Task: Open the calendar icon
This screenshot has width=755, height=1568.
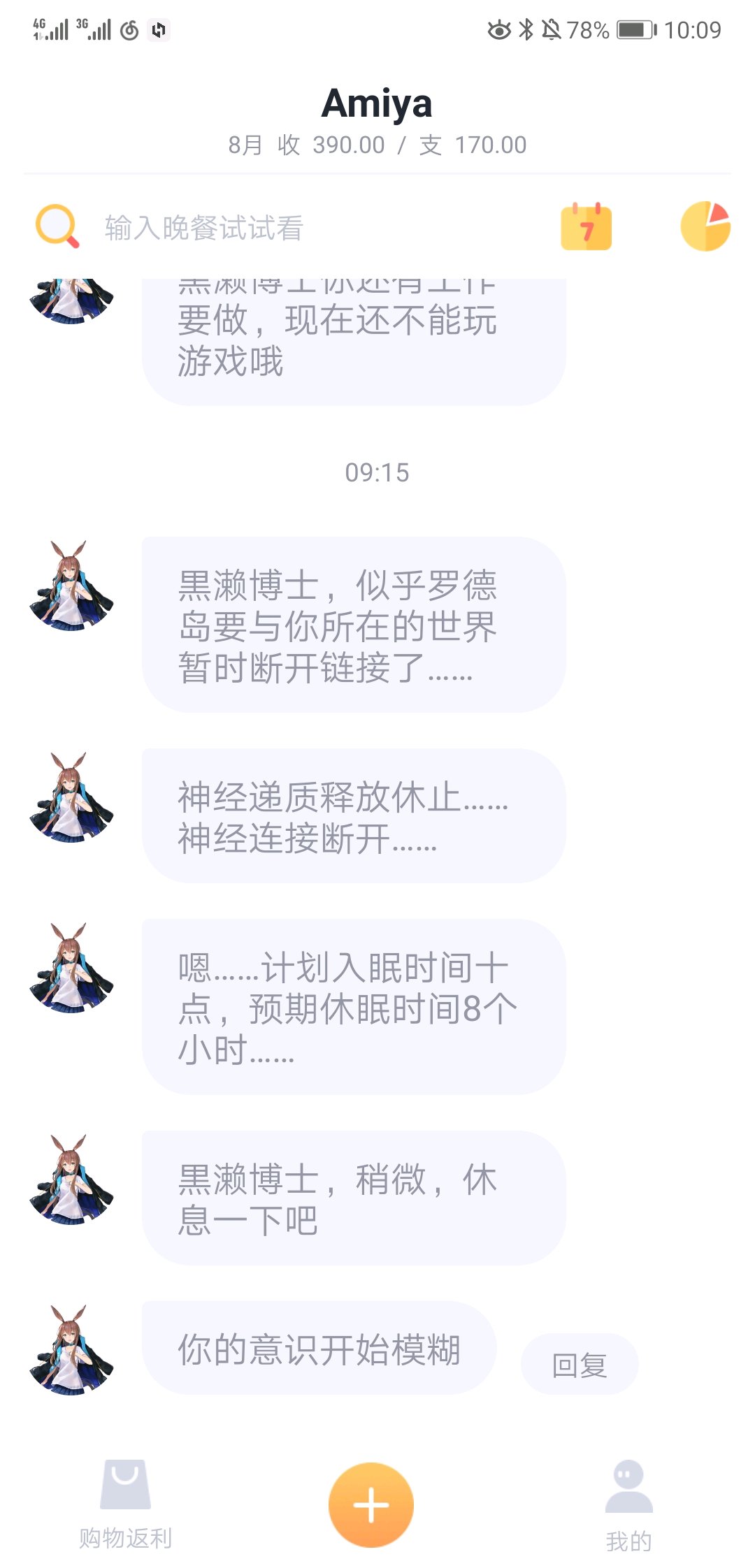Action: pyautogui.click(x=586, y=226)
